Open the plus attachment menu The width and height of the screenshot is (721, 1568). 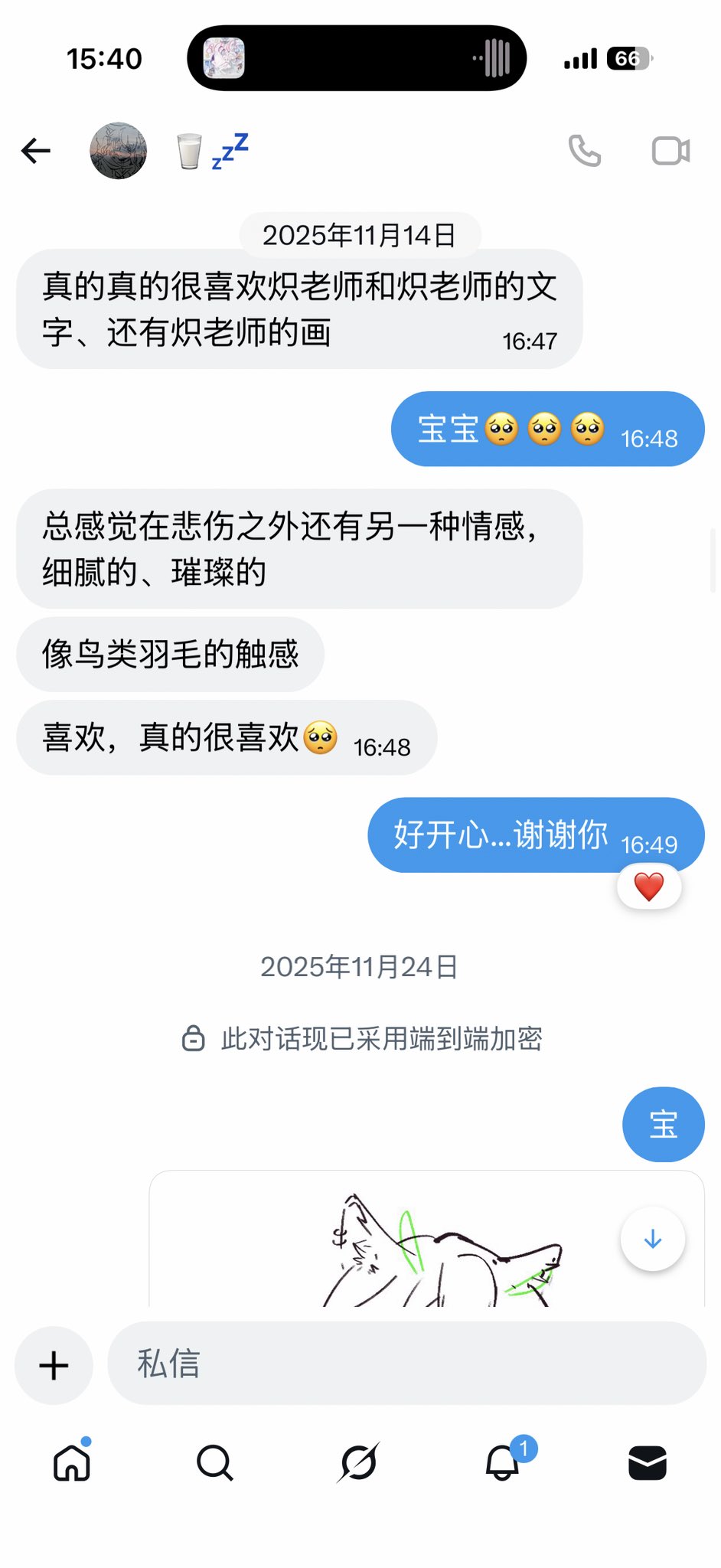pyautogui.click(x=54, y=1365)
